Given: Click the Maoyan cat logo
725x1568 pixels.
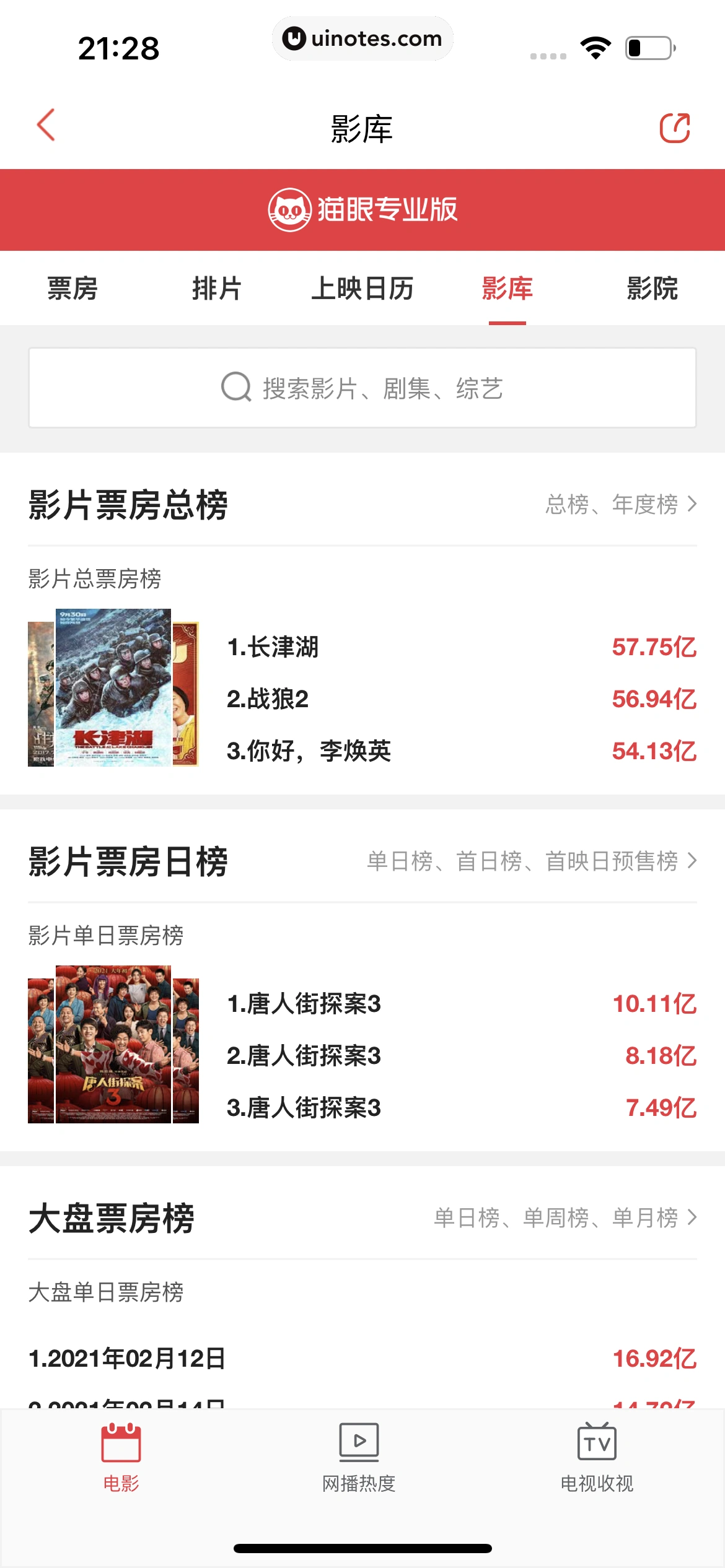Looking at the screenshot, I should point(289,210).
